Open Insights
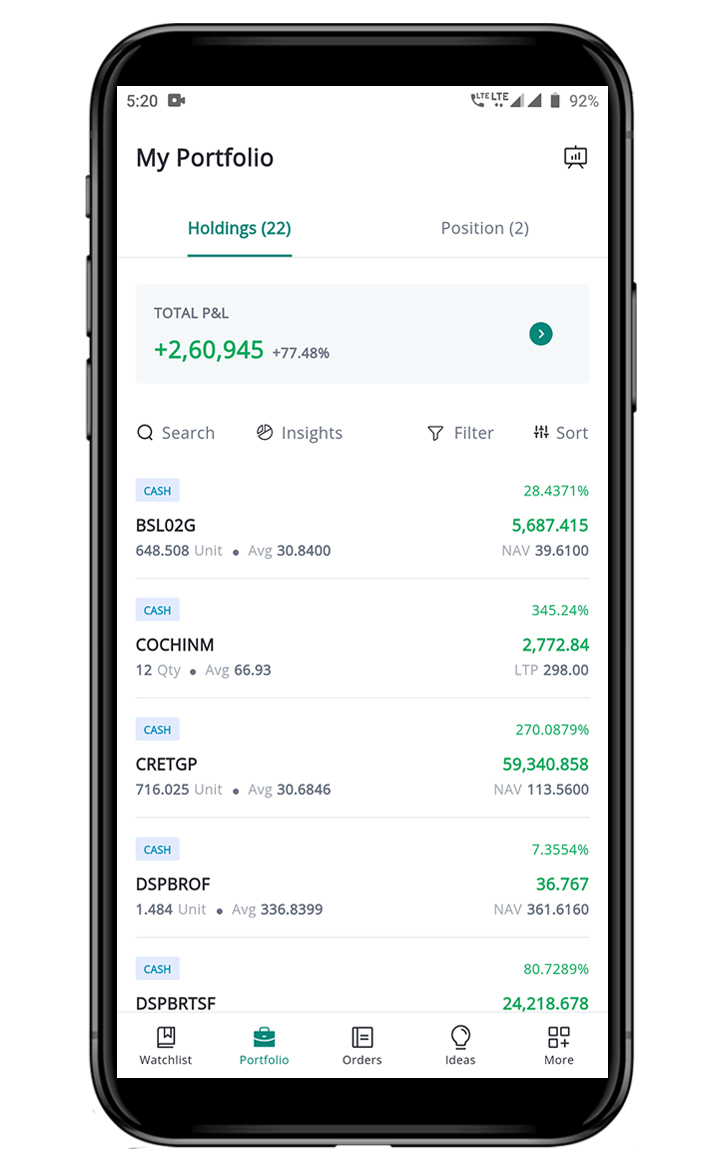Viewport: 720px width, 1172px height. [x=299, y=433]
